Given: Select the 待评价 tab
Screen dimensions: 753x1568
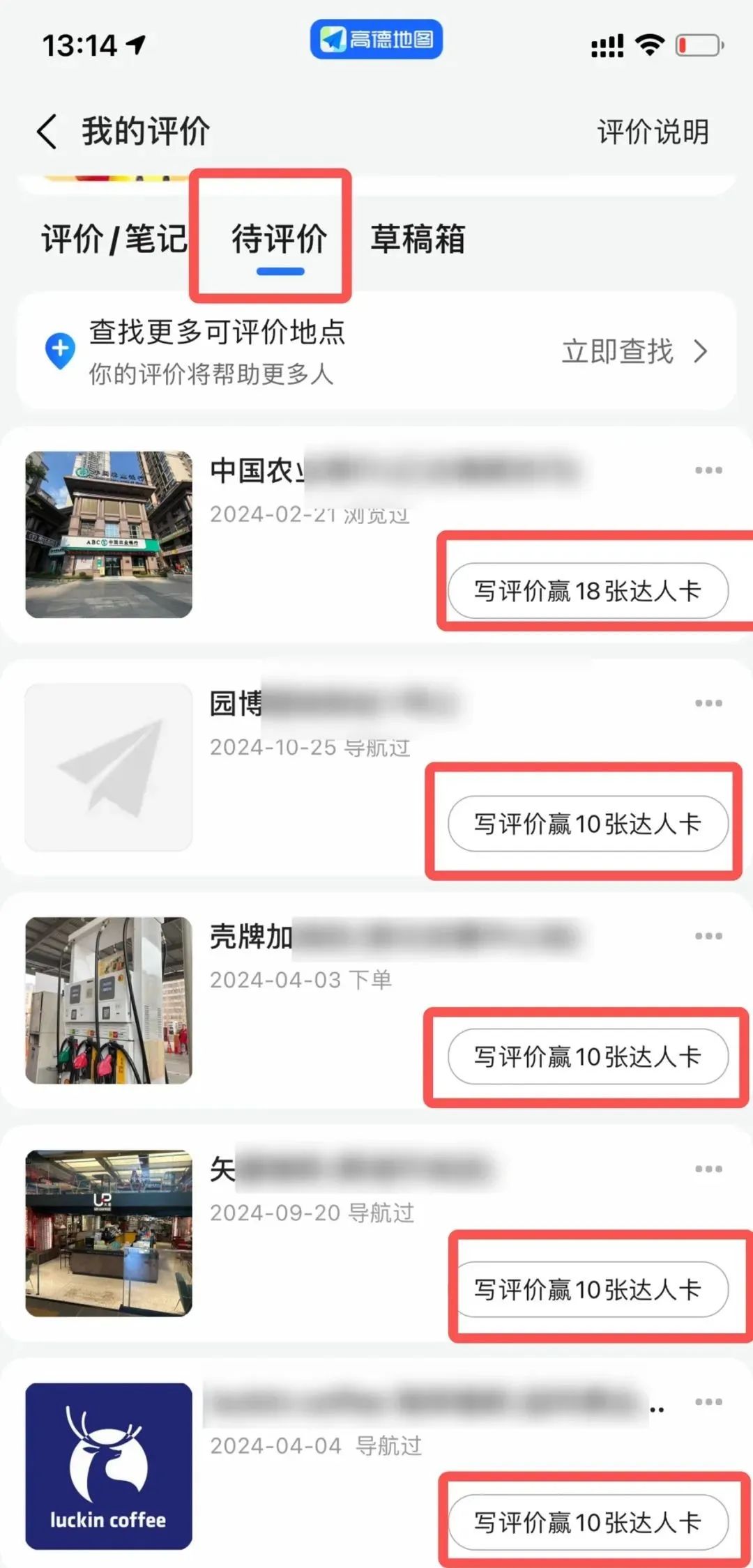Looking at the screenshot, I should 279,239.
